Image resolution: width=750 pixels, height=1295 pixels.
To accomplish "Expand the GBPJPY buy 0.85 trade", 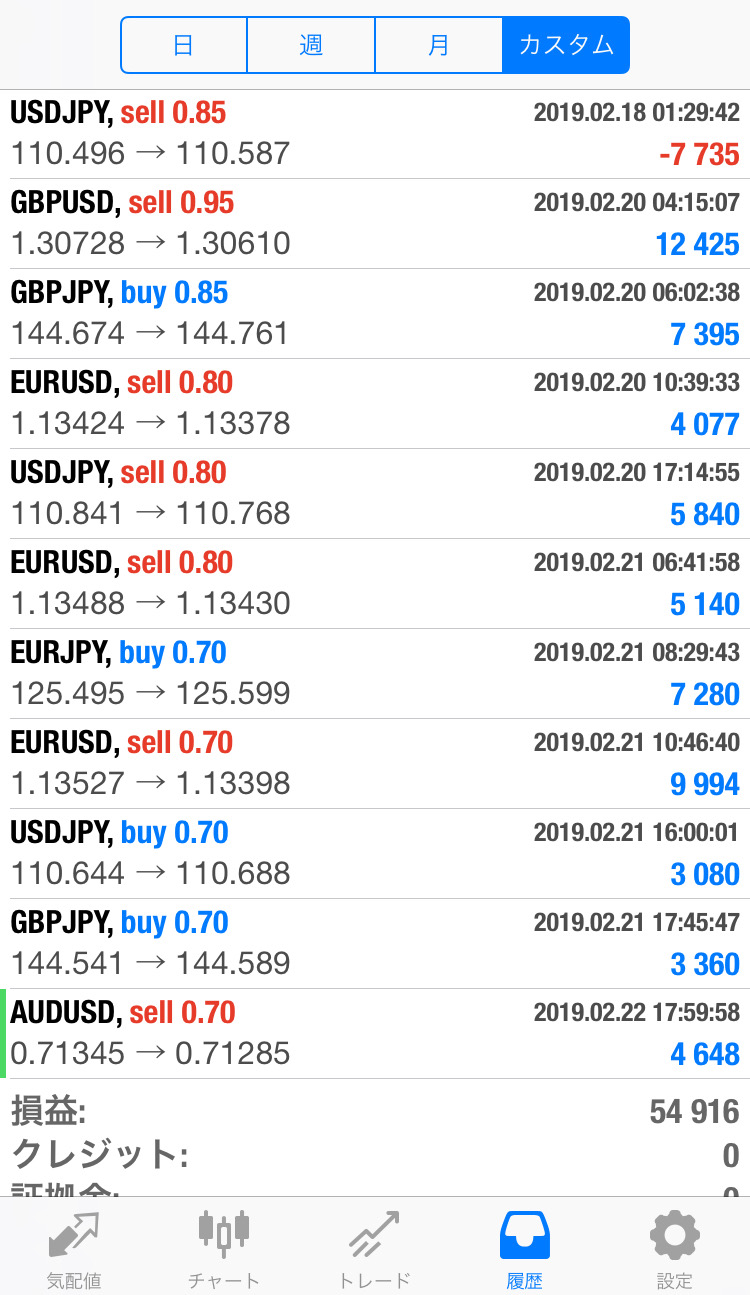I will pyautogui.click(x=375, y=314).
